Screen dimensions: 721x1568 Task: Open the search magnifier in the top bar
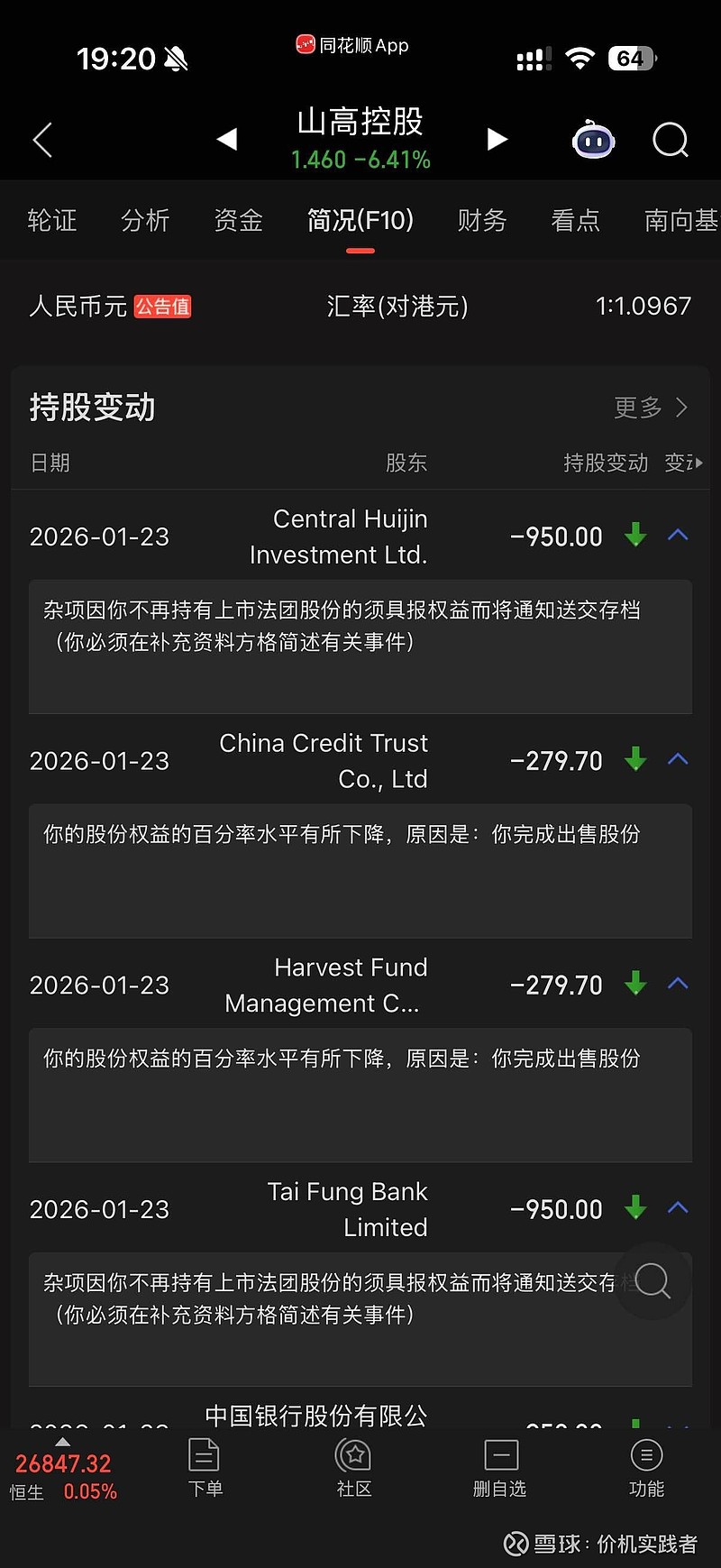tap(671, 140)
